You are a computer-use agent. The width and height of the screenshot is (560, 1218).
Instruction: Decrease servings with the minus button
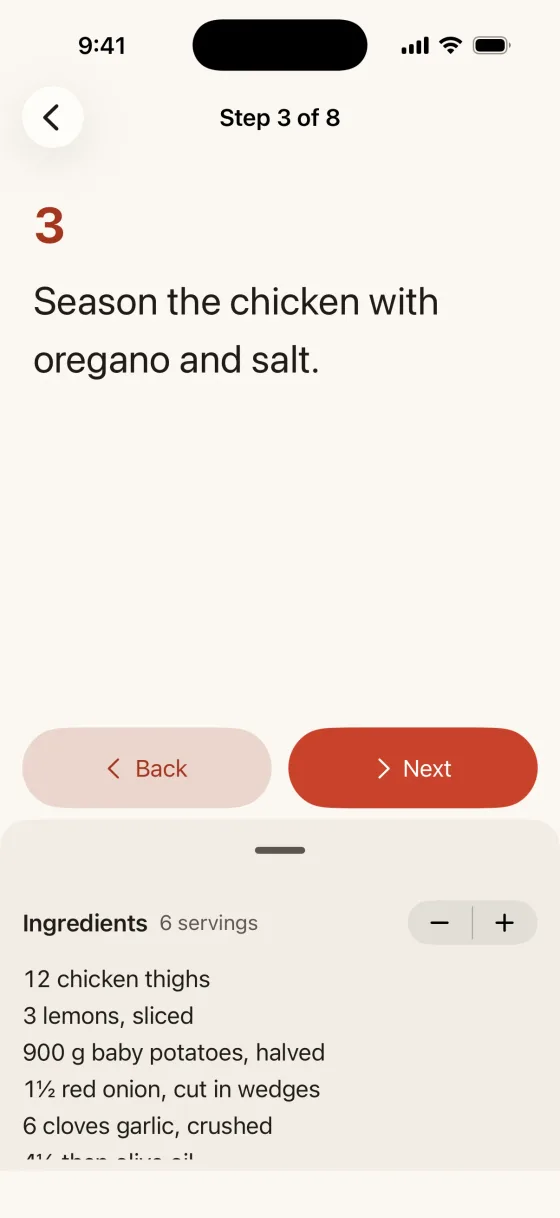point(440,923)
